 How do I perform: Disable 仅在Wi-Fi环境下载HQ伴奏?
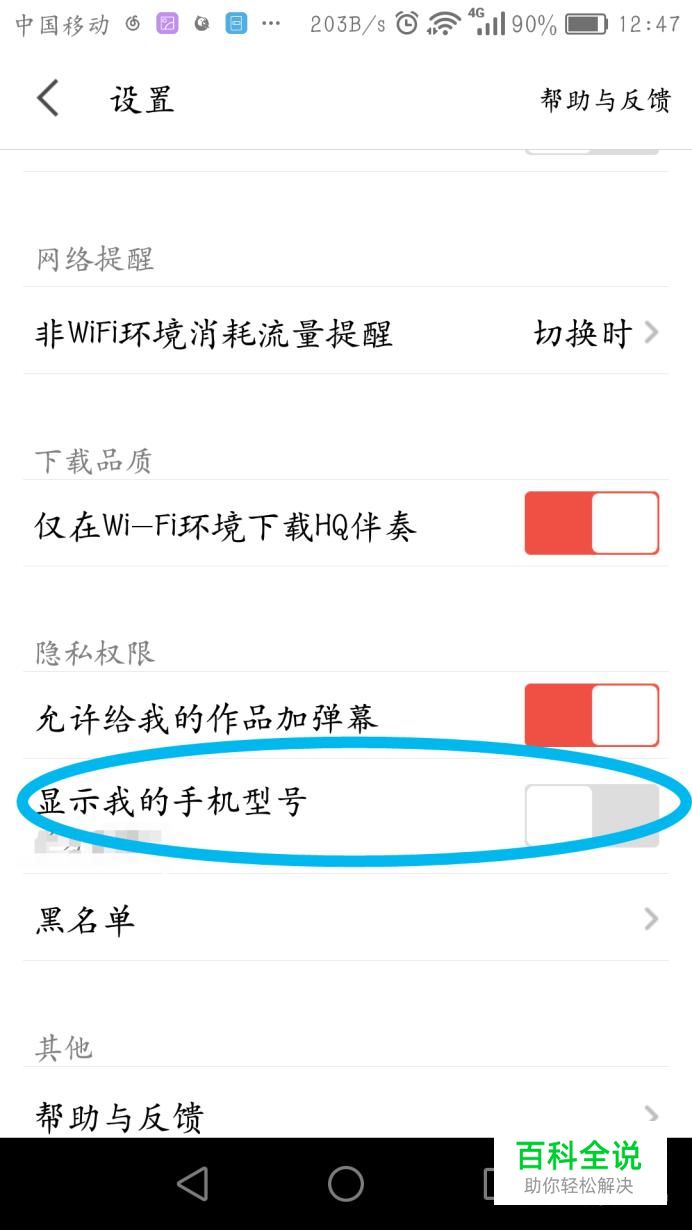[591, 523]
